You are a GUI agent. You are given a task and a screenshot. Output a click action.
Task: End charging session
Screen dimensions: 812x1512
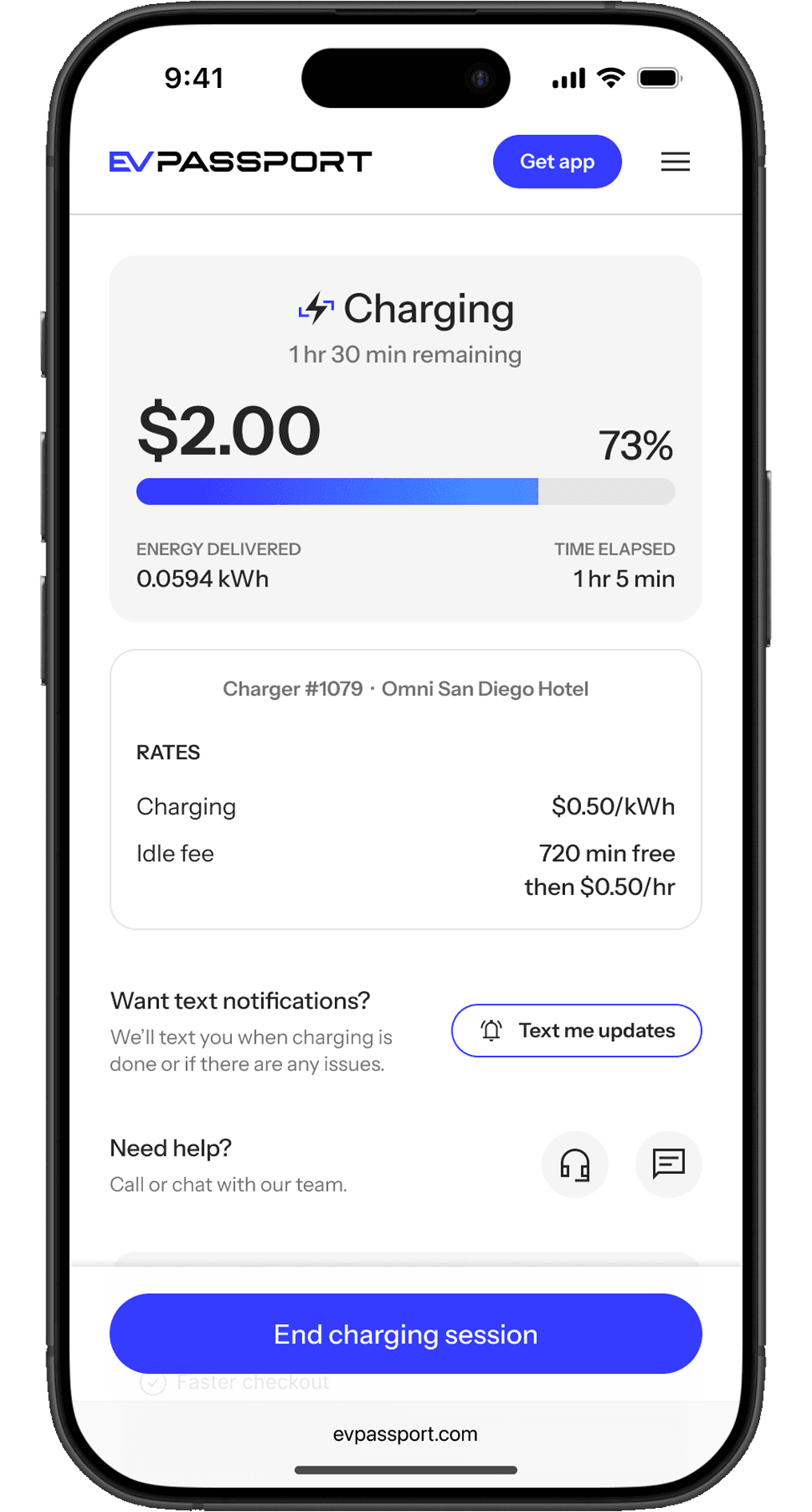[405, 1334]
